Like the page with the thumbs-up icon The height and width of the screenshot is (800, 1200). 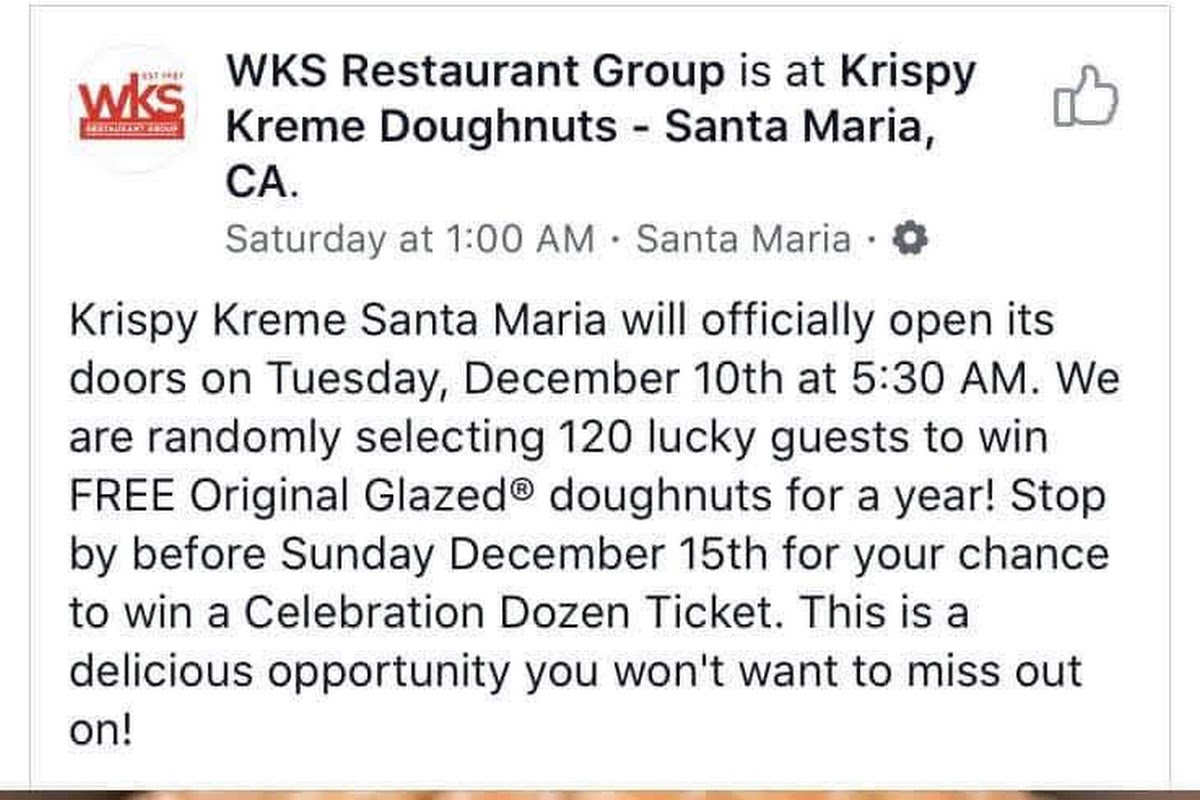pyautogui.click(x=1086, y=98)
